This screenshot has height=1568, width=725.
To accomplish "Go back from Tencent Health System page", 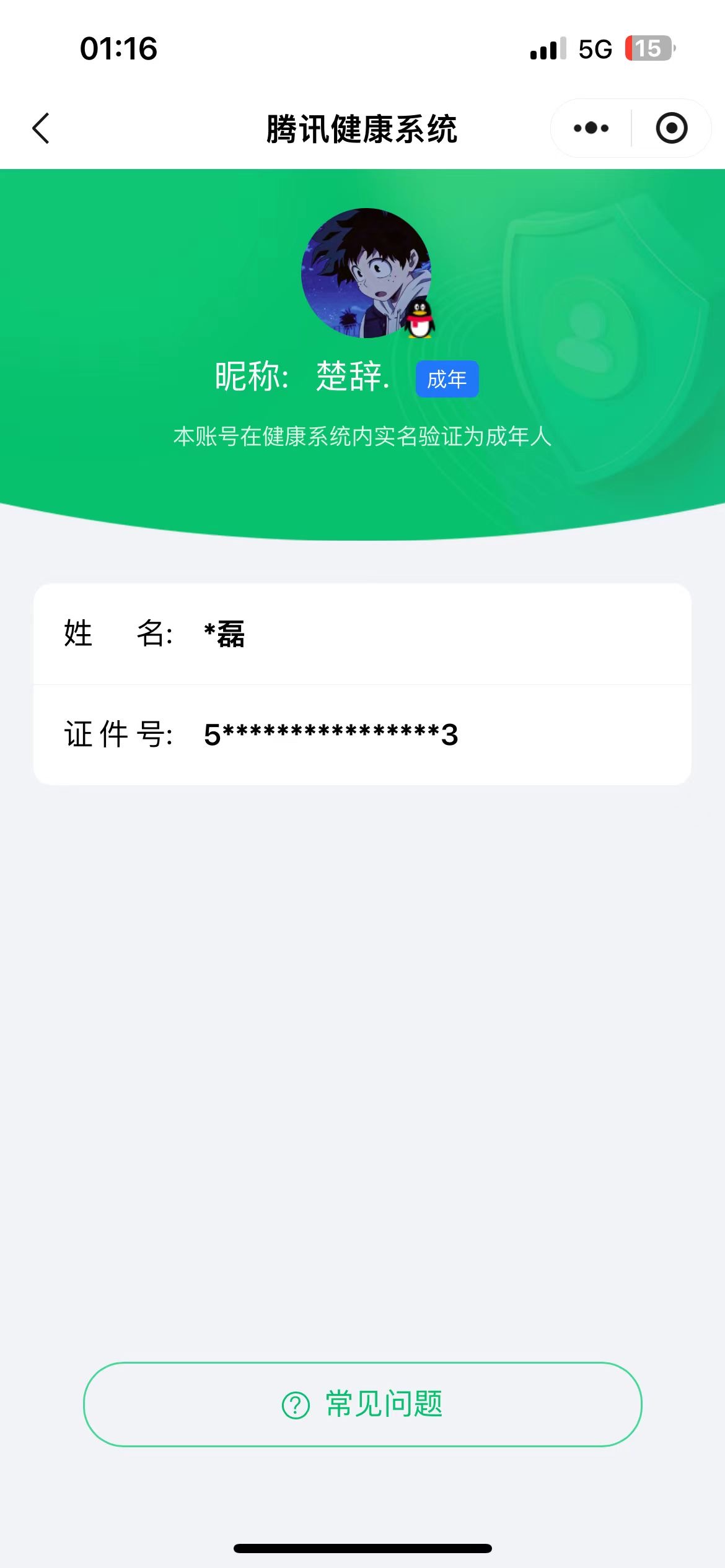I will pos(41,128).
